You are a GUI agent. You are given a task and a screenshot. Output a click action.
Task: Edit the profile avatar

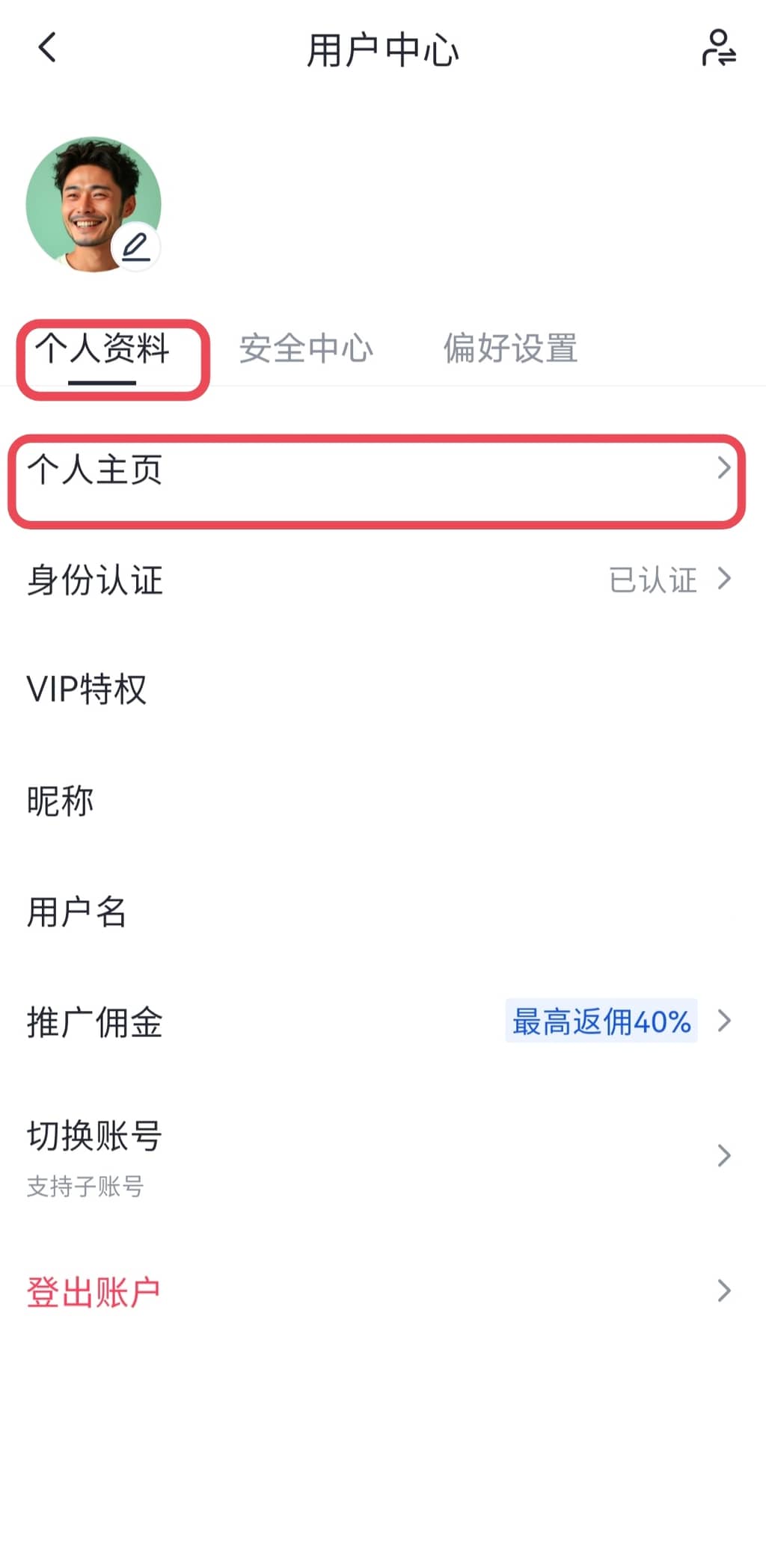[136, 246]
